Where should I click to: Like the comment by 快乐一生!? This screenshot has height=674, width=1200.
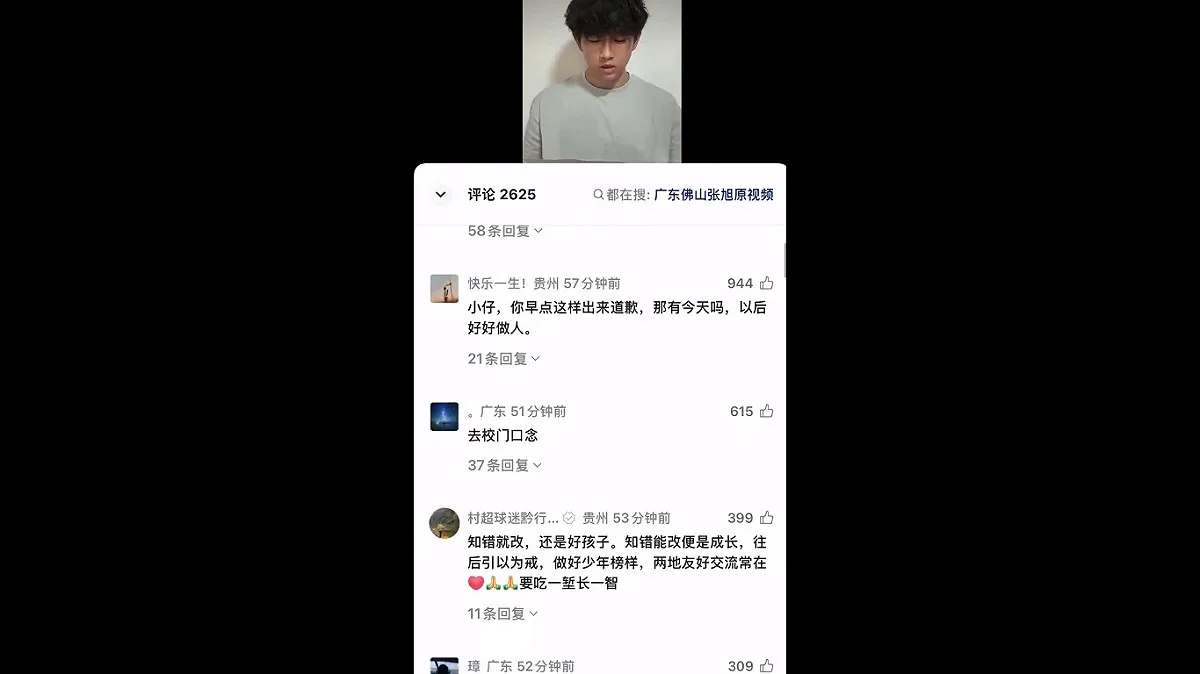(x=766, y=283)
